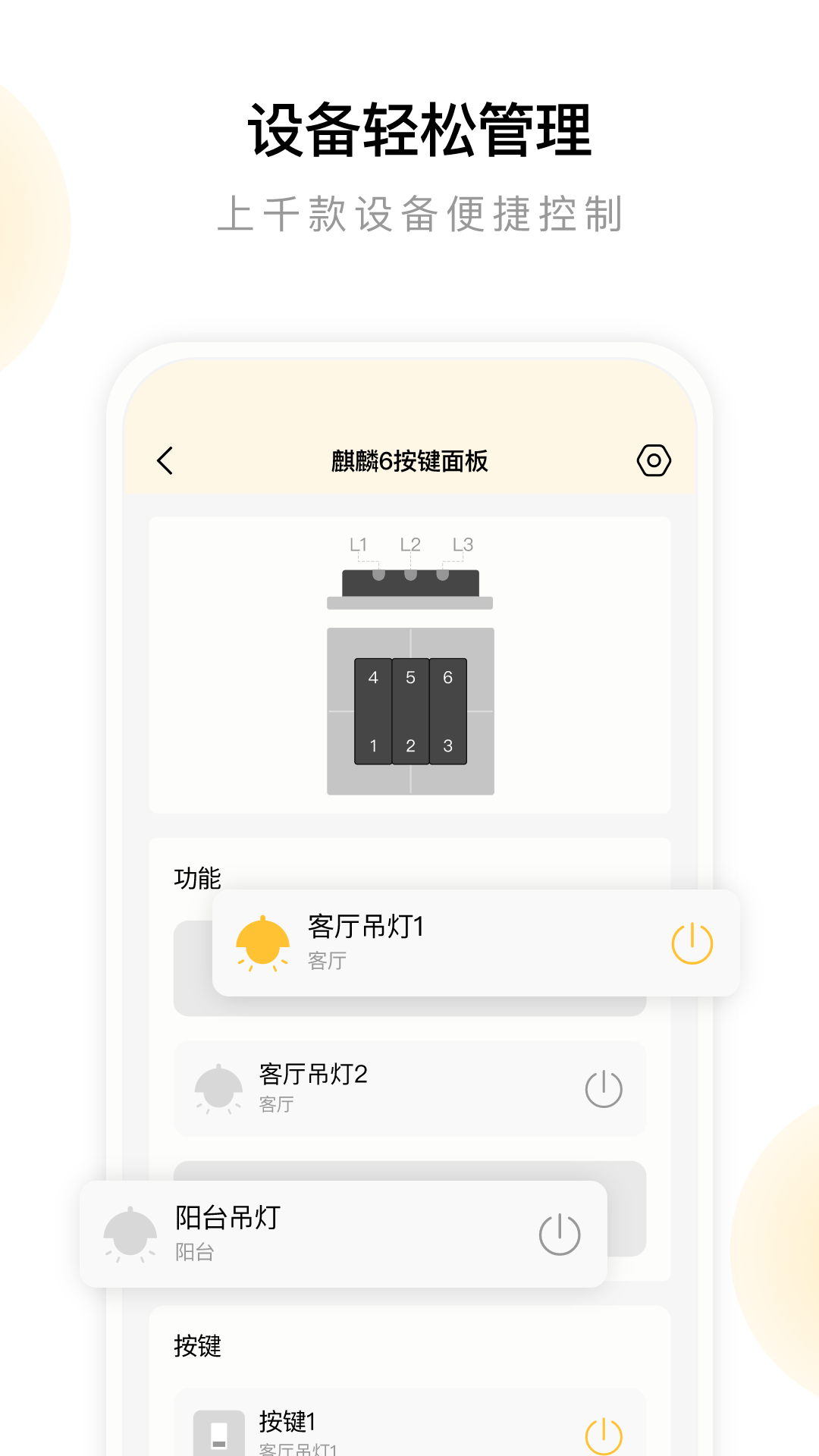
Task: Tap the 功能 section header
Action: tap(197, 877)
